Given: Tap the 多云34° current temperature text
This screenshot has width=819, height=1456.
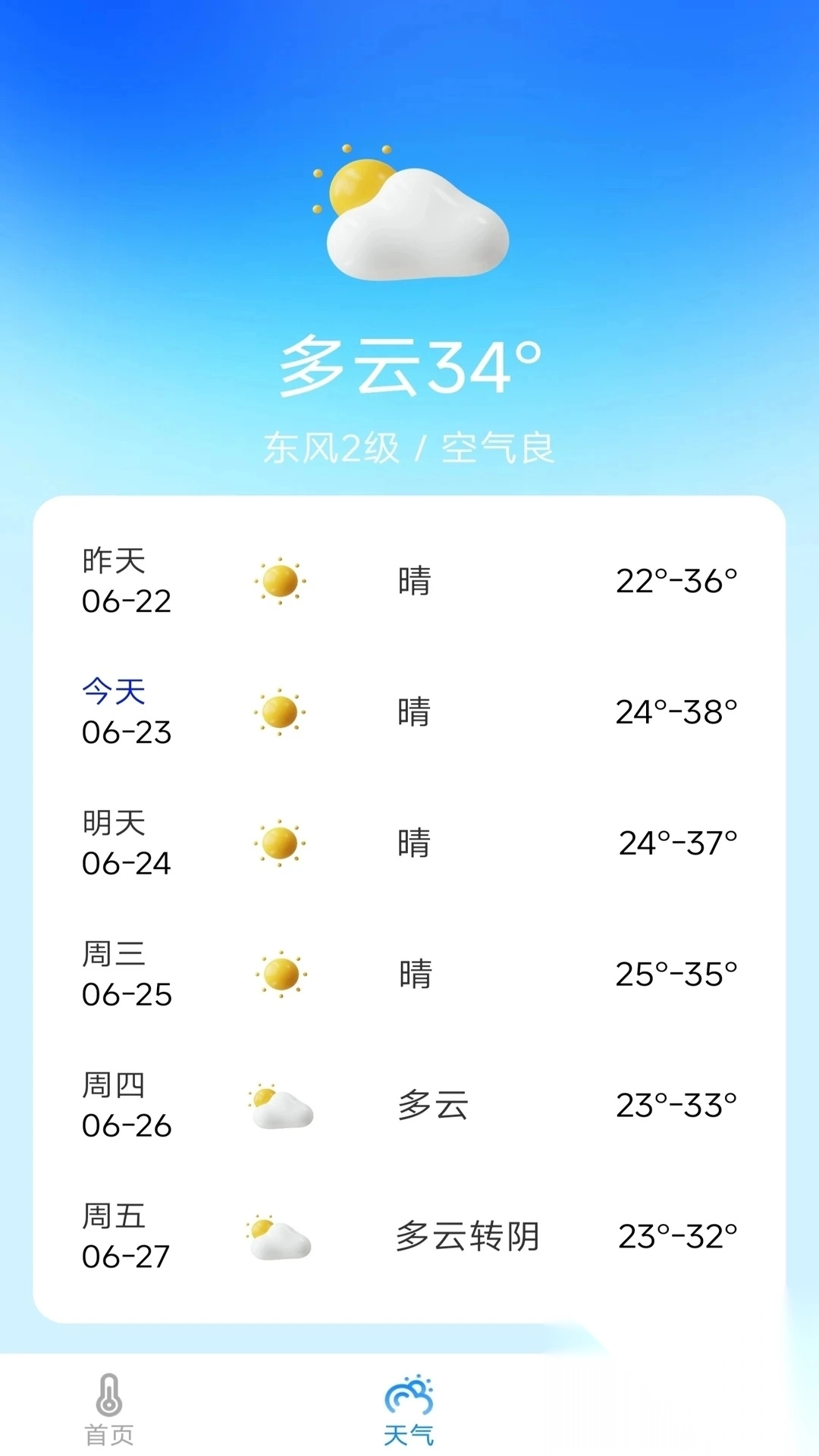Looking at the screenshot, I should (x=409, y=364).
